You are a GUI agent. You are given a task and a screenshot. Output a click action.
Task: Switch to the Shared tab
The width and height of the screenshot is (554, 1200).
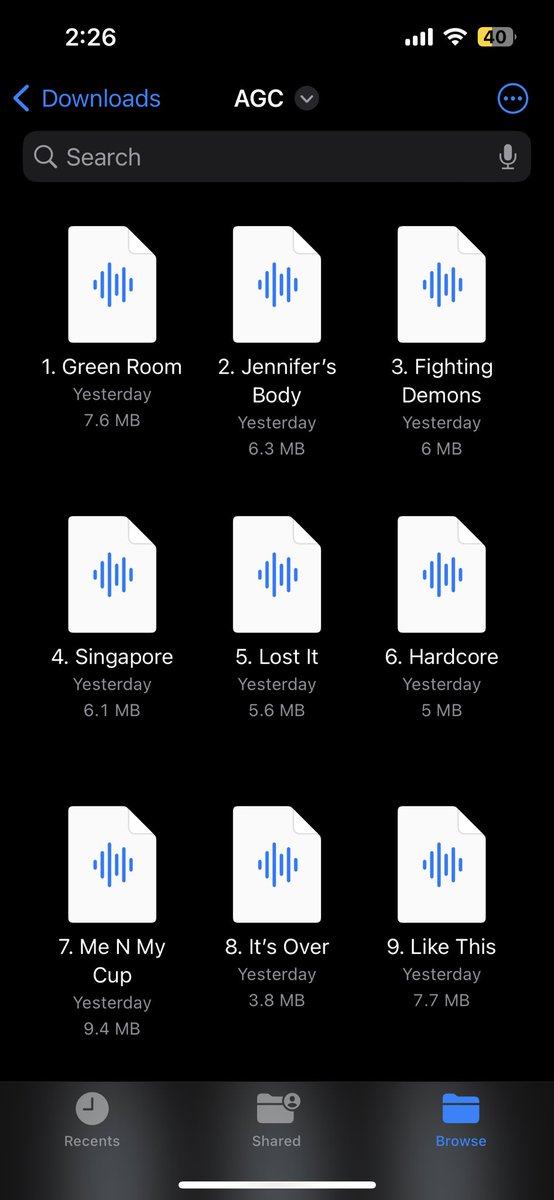pos(277,1120)
